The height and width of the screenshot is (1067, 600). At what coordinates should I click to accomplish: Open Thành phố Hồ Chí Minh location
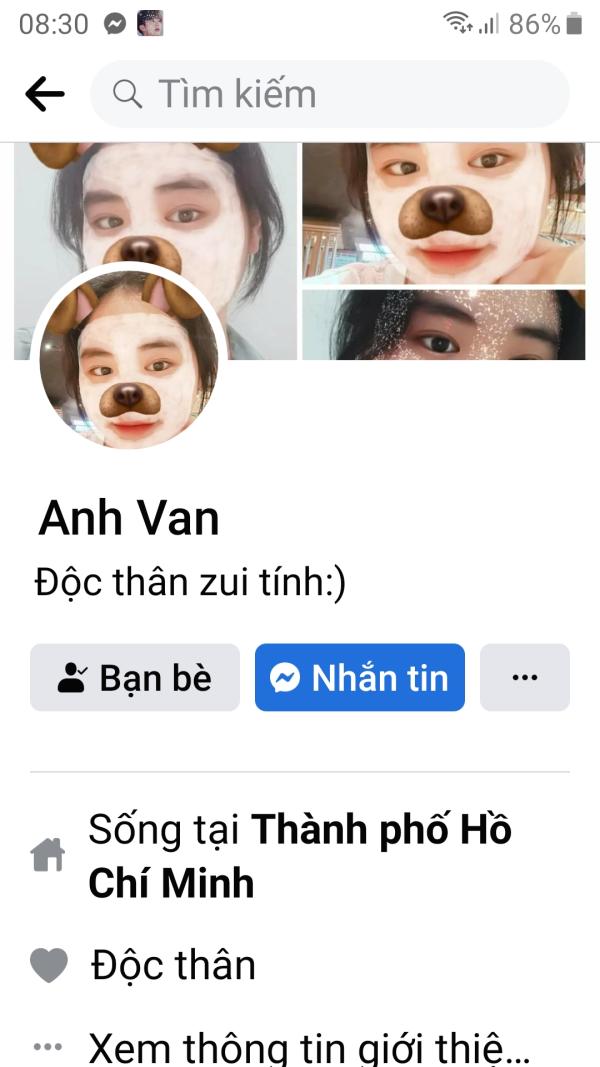(300, 857)
